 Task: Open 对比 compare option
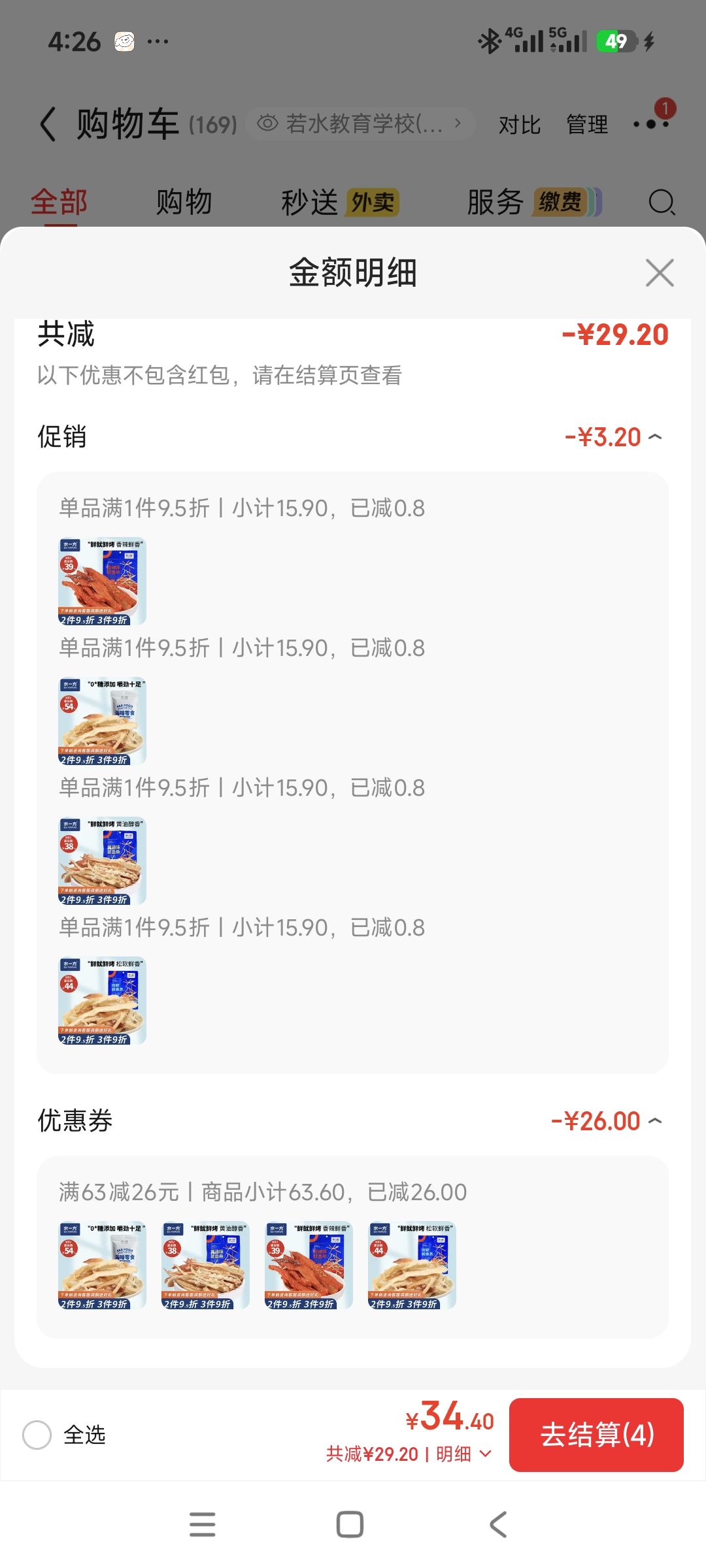click(x=520, y=125)
